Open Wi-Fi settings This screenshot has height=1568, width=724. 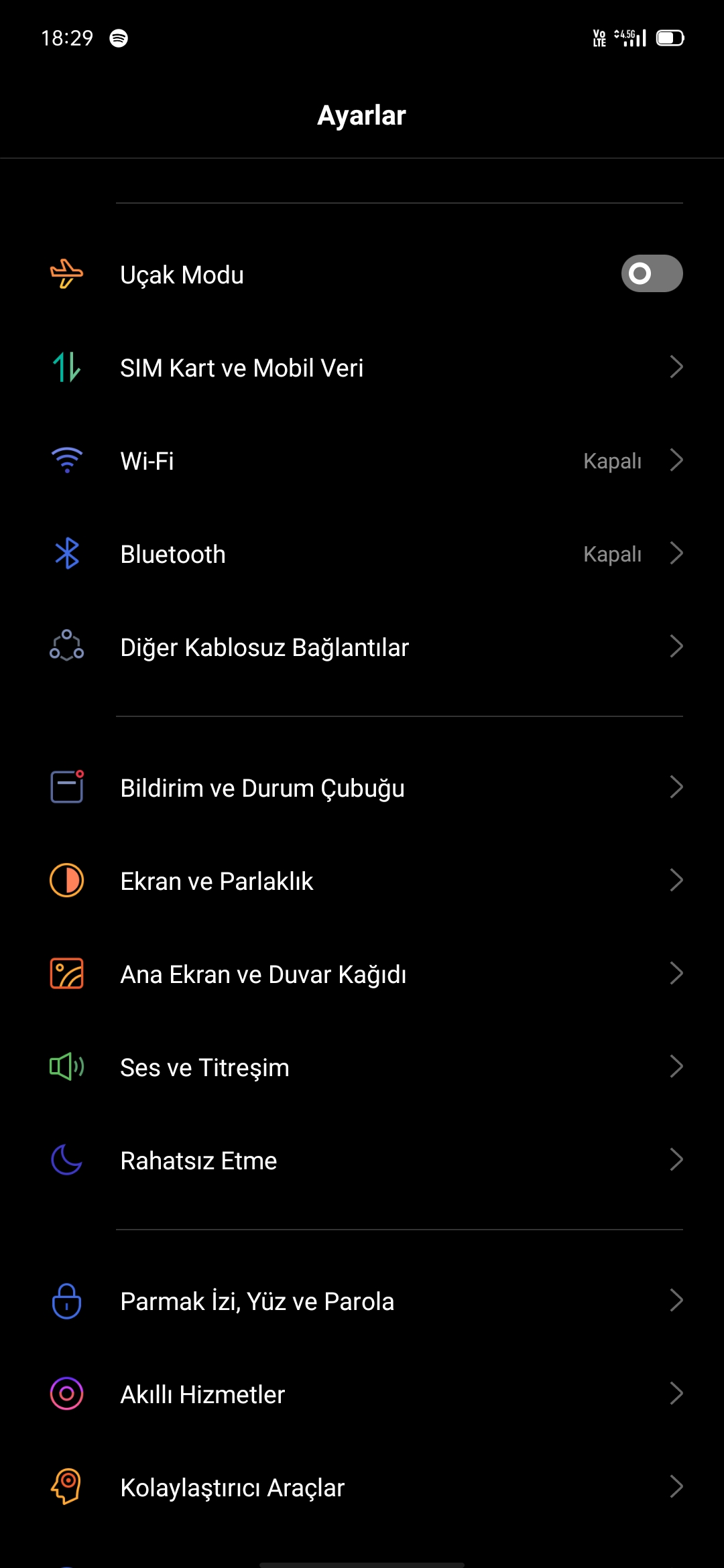pos(362,460)
